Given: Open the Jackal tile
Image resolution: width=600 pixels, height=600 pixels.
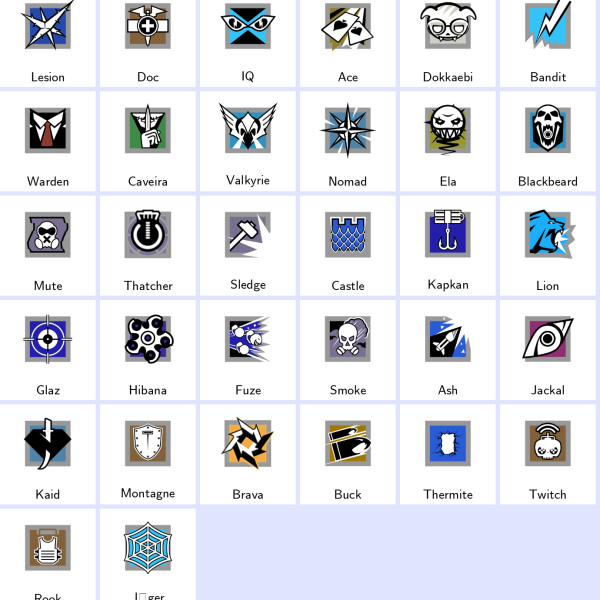Looking at the screenshot, I should pos(548,349).
